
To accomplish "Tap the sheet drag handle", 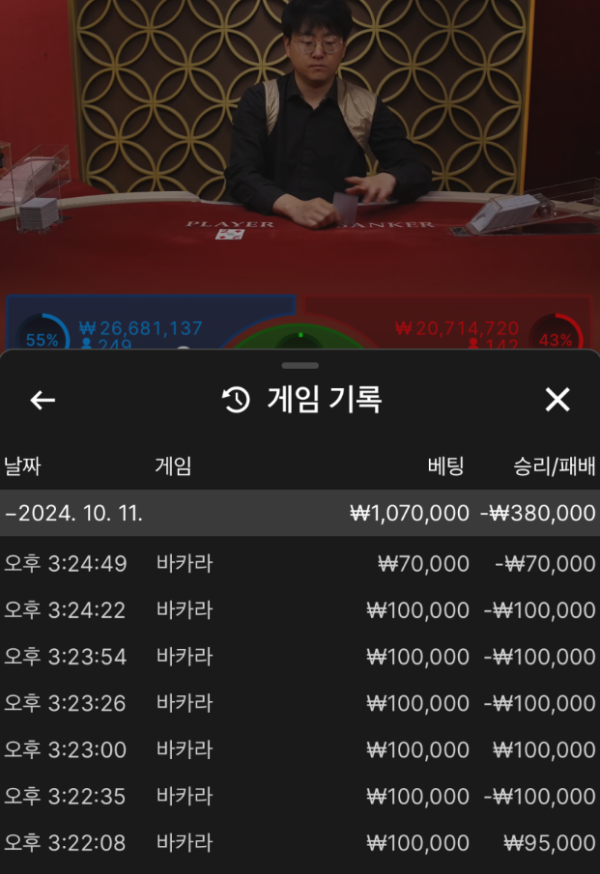I will [x=300, y=365].
